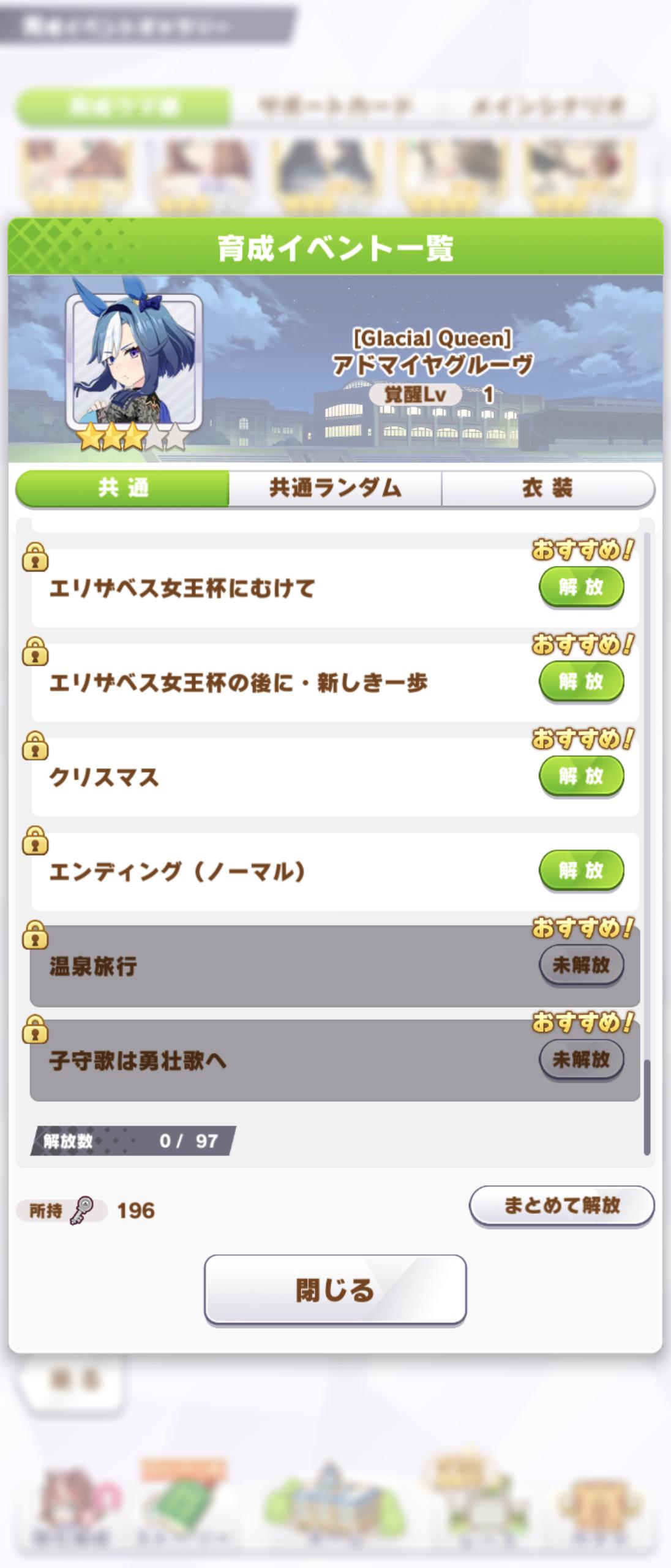Tap 未解放 on 温泉旅行
671x1568 pixels.
[x=581, y=965]
